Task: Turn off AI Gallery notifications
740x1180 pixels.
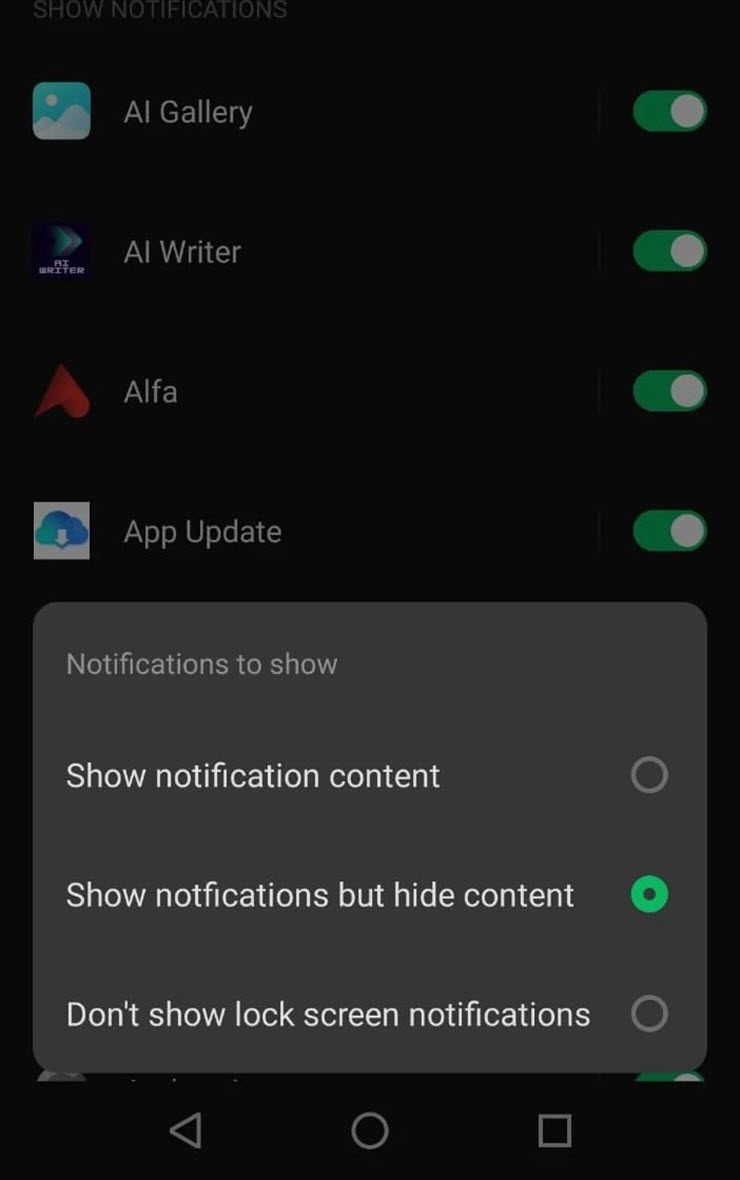Action: [669, 112]
